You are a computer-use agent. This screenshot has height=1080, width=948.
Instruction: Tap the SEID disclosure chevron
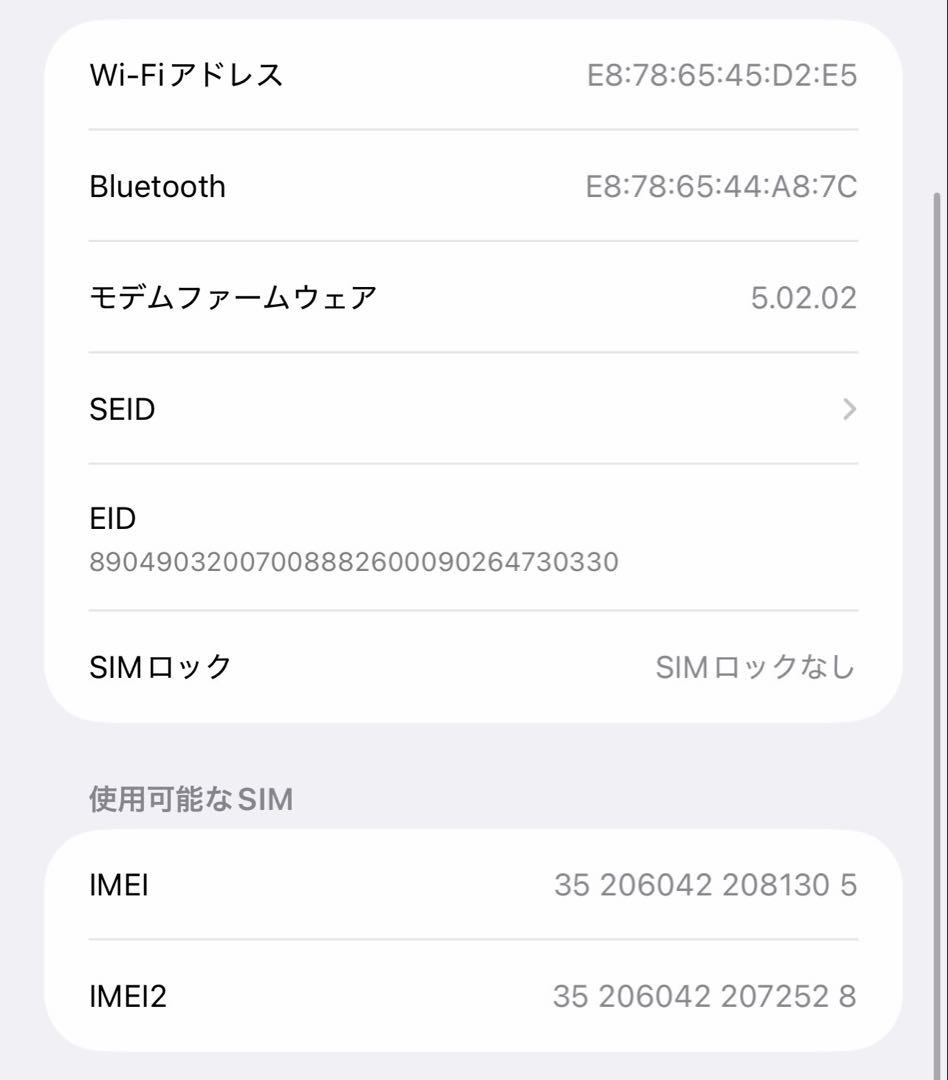pyautogui.click(x=848, y=409)
